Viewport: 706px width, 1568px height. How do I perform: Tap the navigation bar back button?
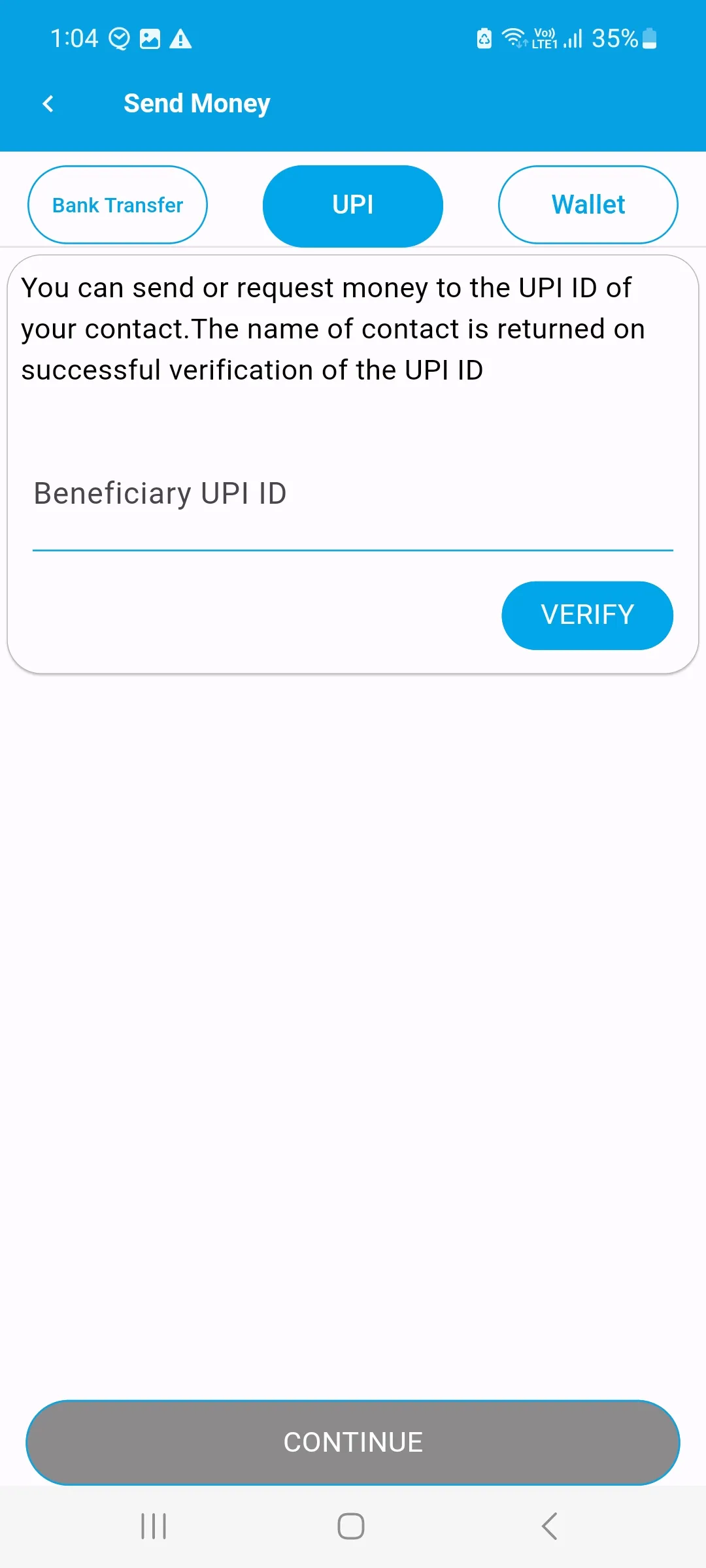(549, 1526)
